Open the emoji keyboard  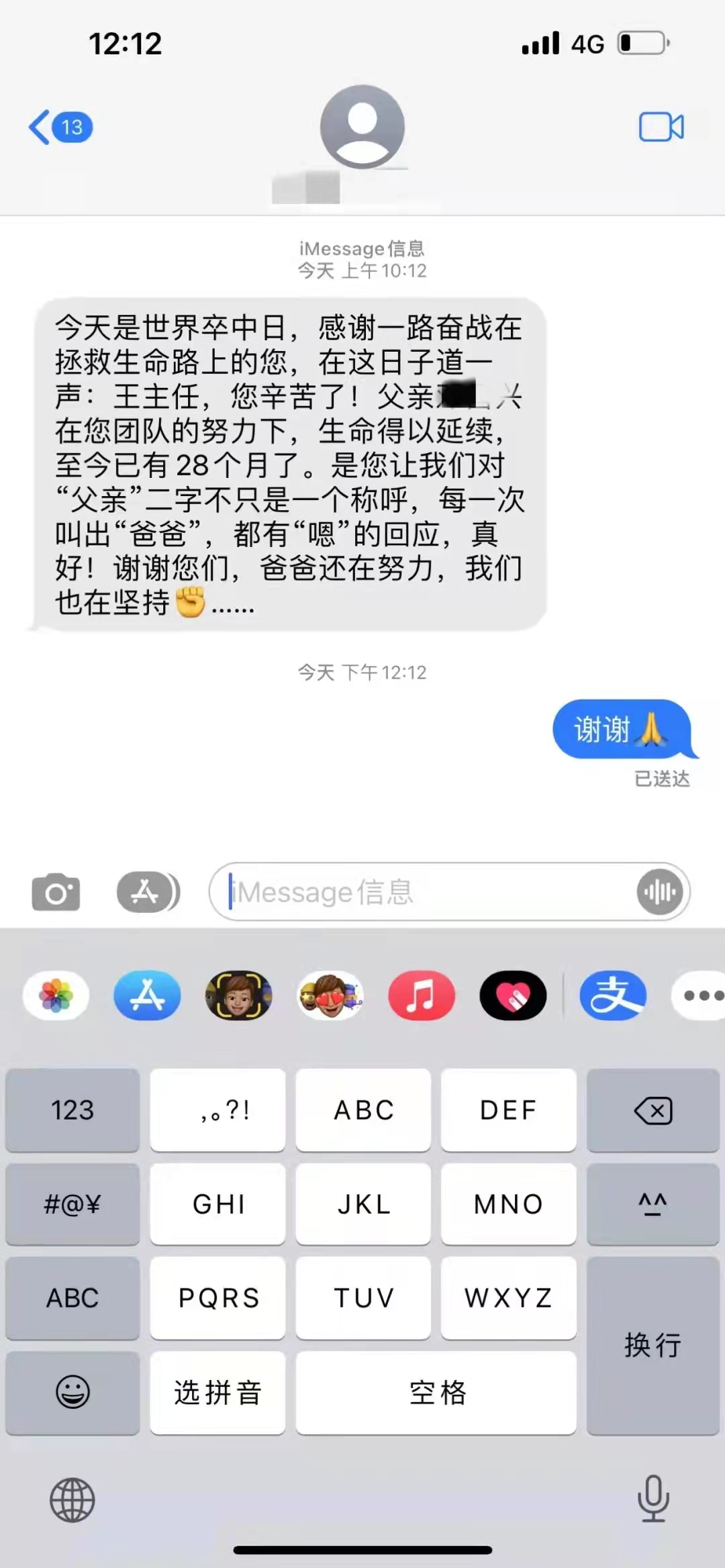[x=72, y=1392]
